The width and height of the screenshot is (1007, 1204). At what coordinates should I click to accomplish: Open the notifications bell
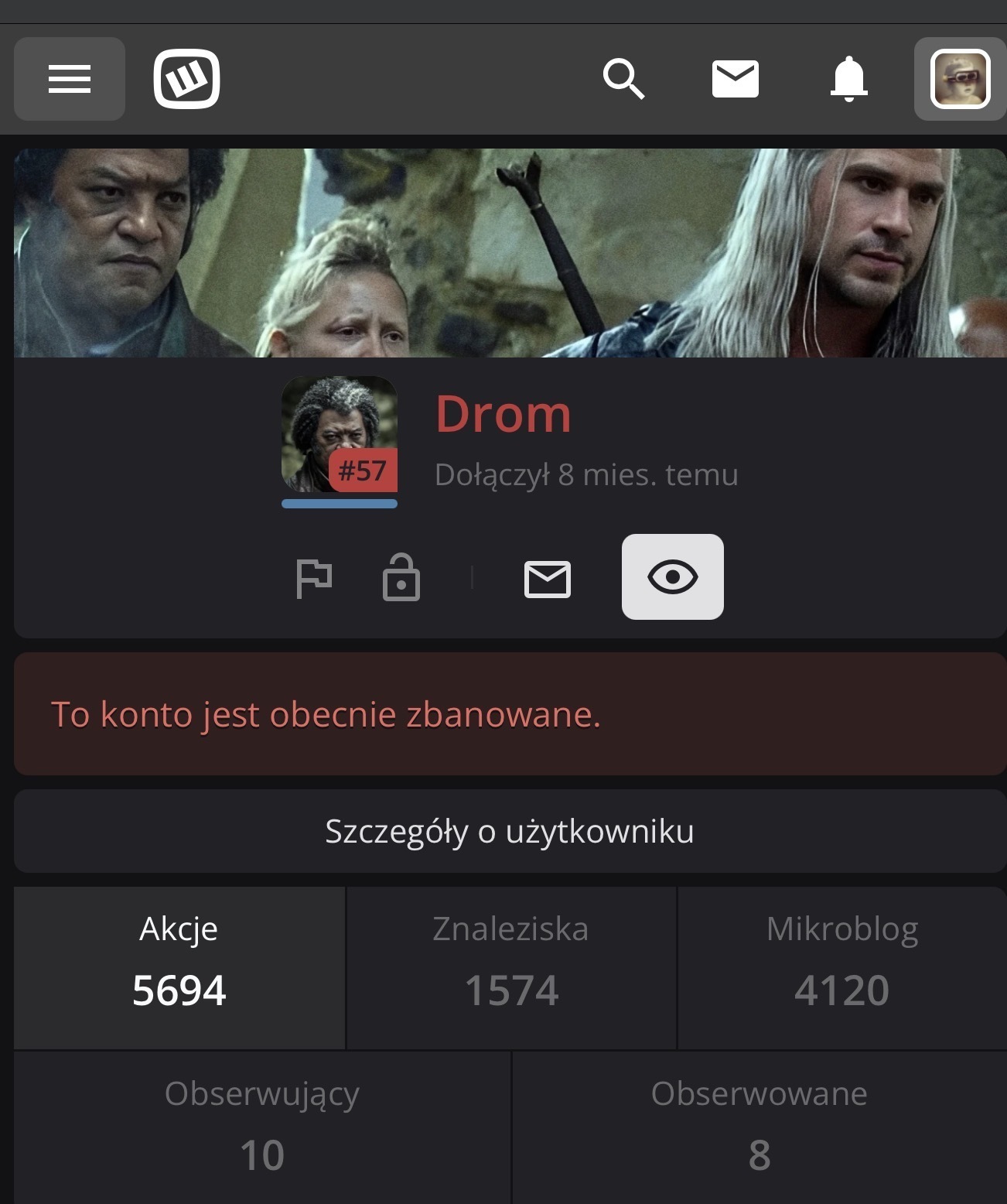pos(848,79)
